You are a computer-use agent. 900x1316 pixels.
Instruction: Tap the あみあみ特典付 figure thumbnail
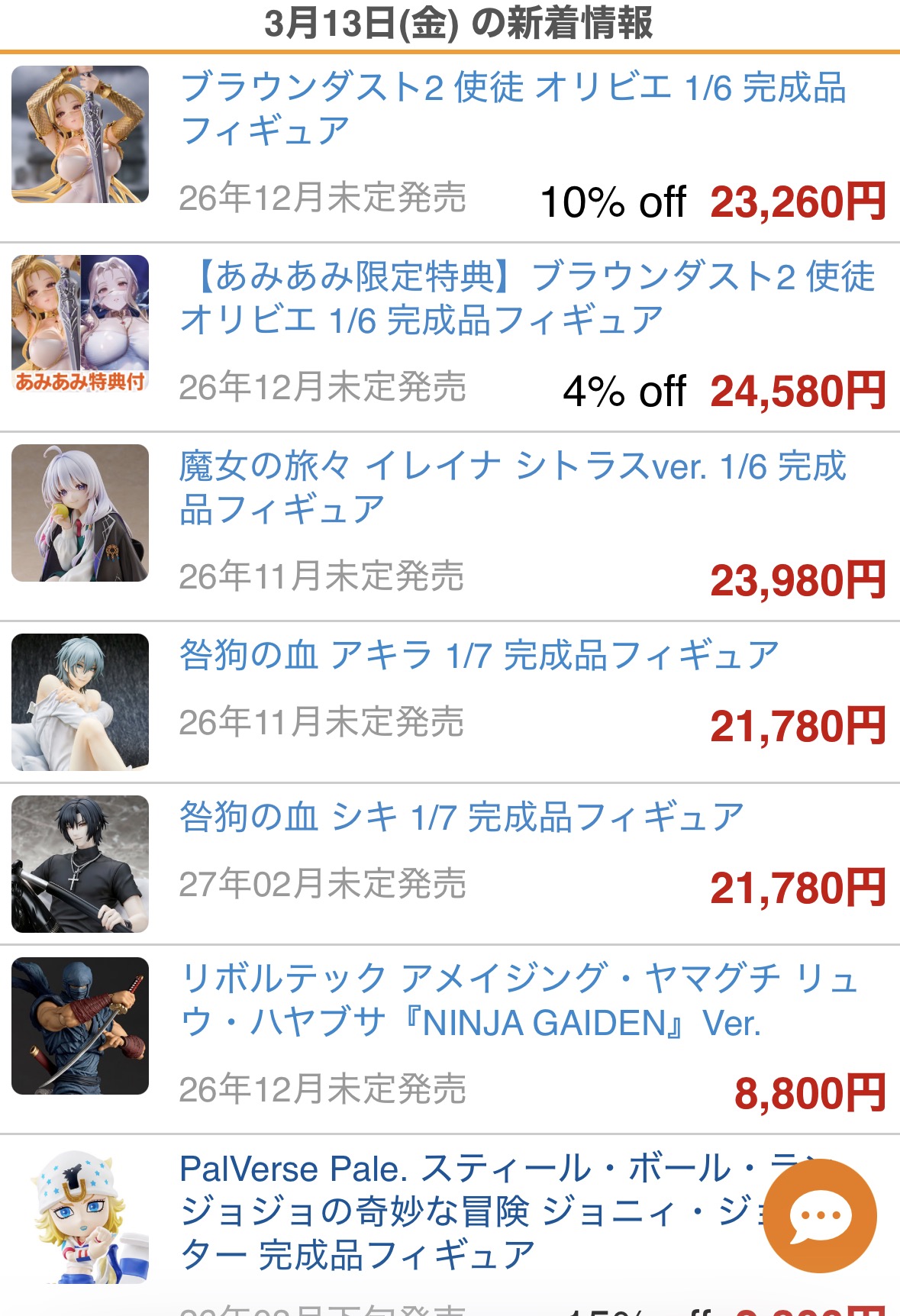tap(80, 324)
